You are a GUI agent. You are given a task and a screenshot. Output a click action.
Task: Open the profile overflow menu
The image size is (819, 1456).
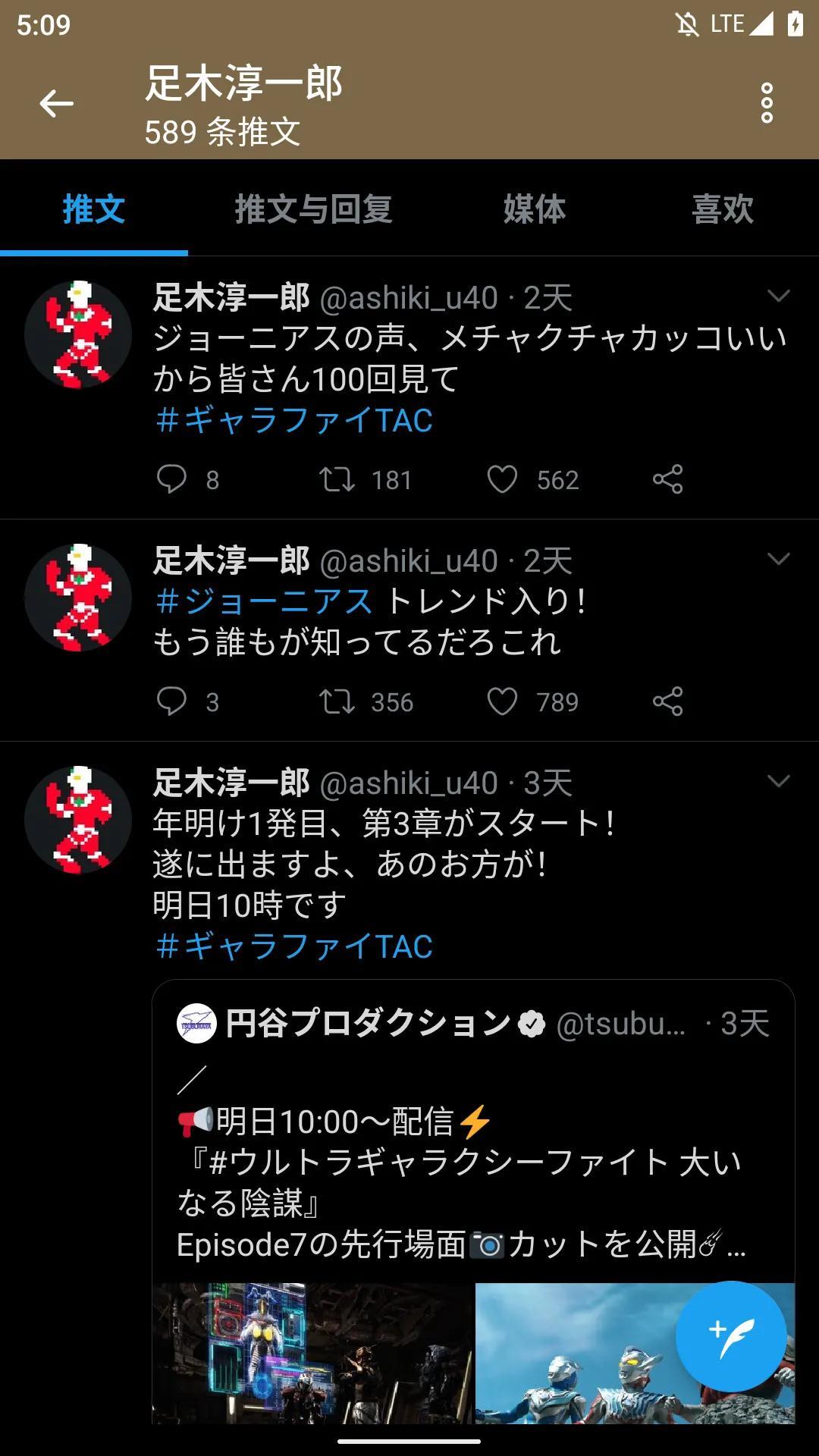767,103
